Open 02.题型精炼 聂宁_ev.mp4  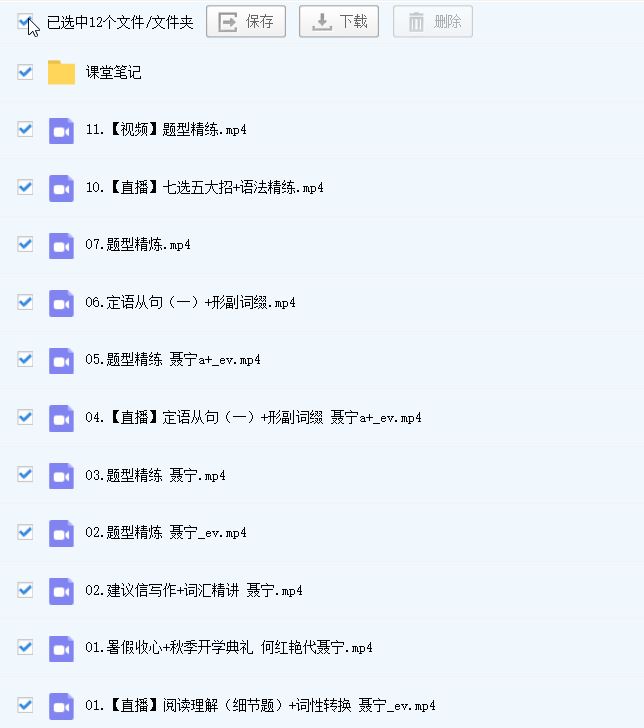click(x=166, y=532)
